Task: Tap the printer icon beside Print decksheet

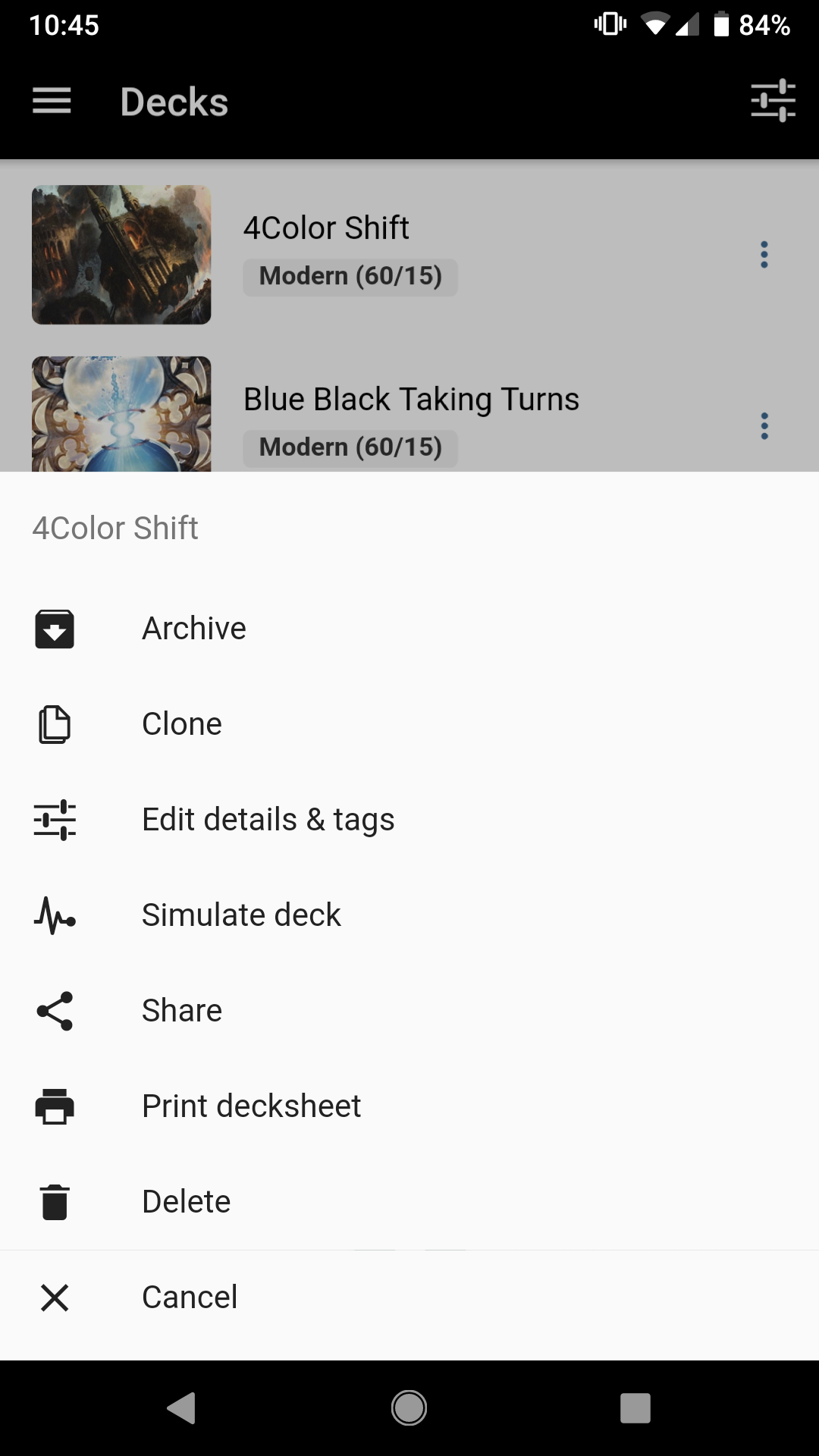Action: [x=54, y=1106]
